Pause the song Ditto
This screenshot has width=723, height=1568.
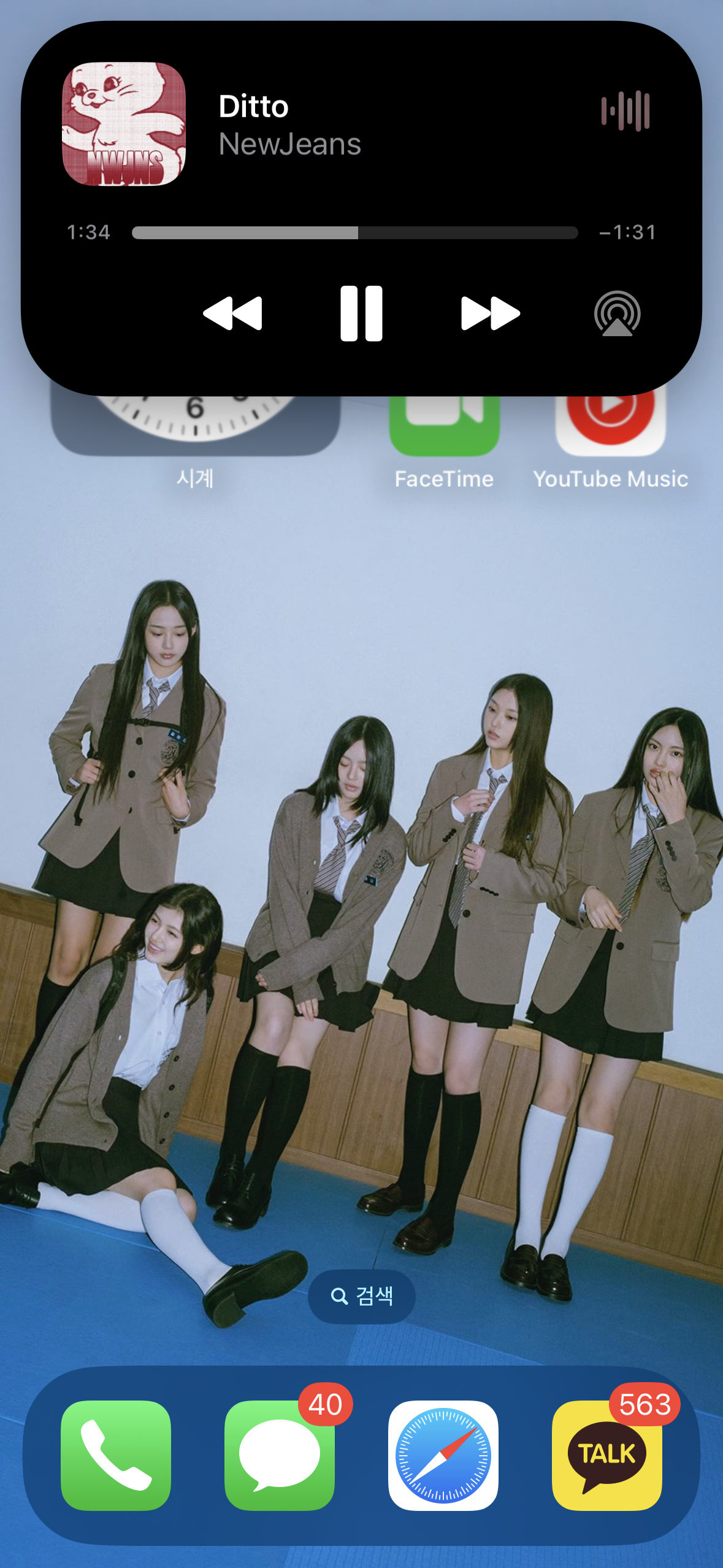[361, 313]
